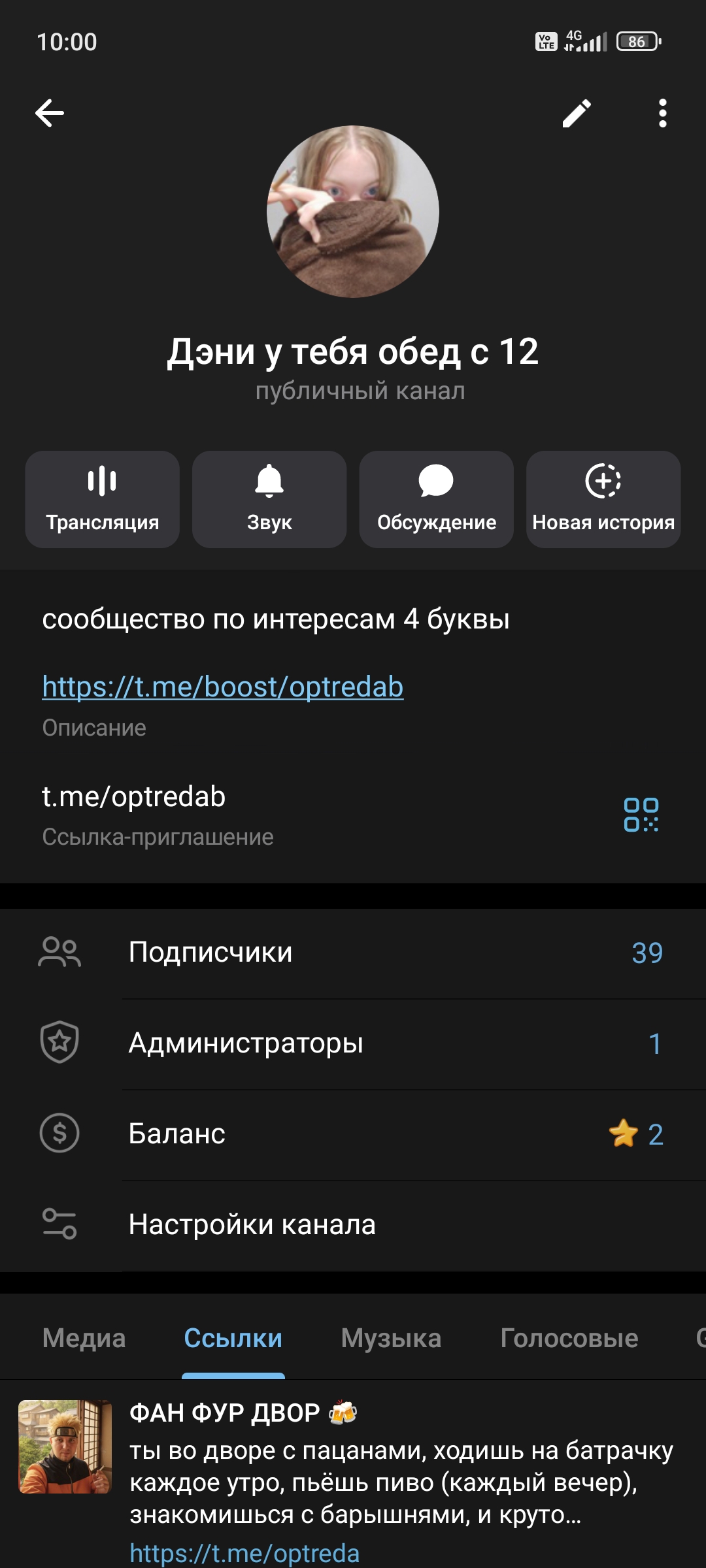
Task: Open the Администраторы list
Action: pos(353,1043)
